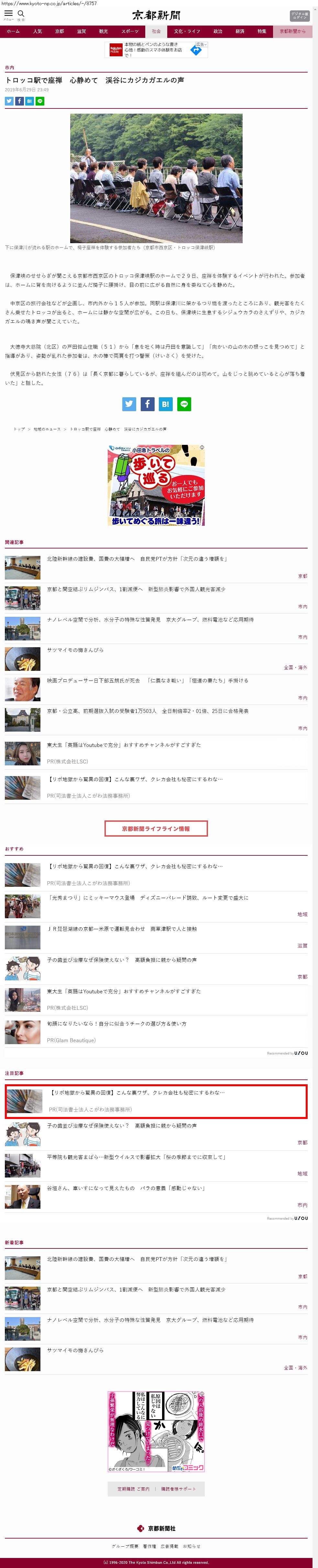Viewport: 318px width, 1568px height.
Task: Open the search icon
Action: [x=21, y=14]
